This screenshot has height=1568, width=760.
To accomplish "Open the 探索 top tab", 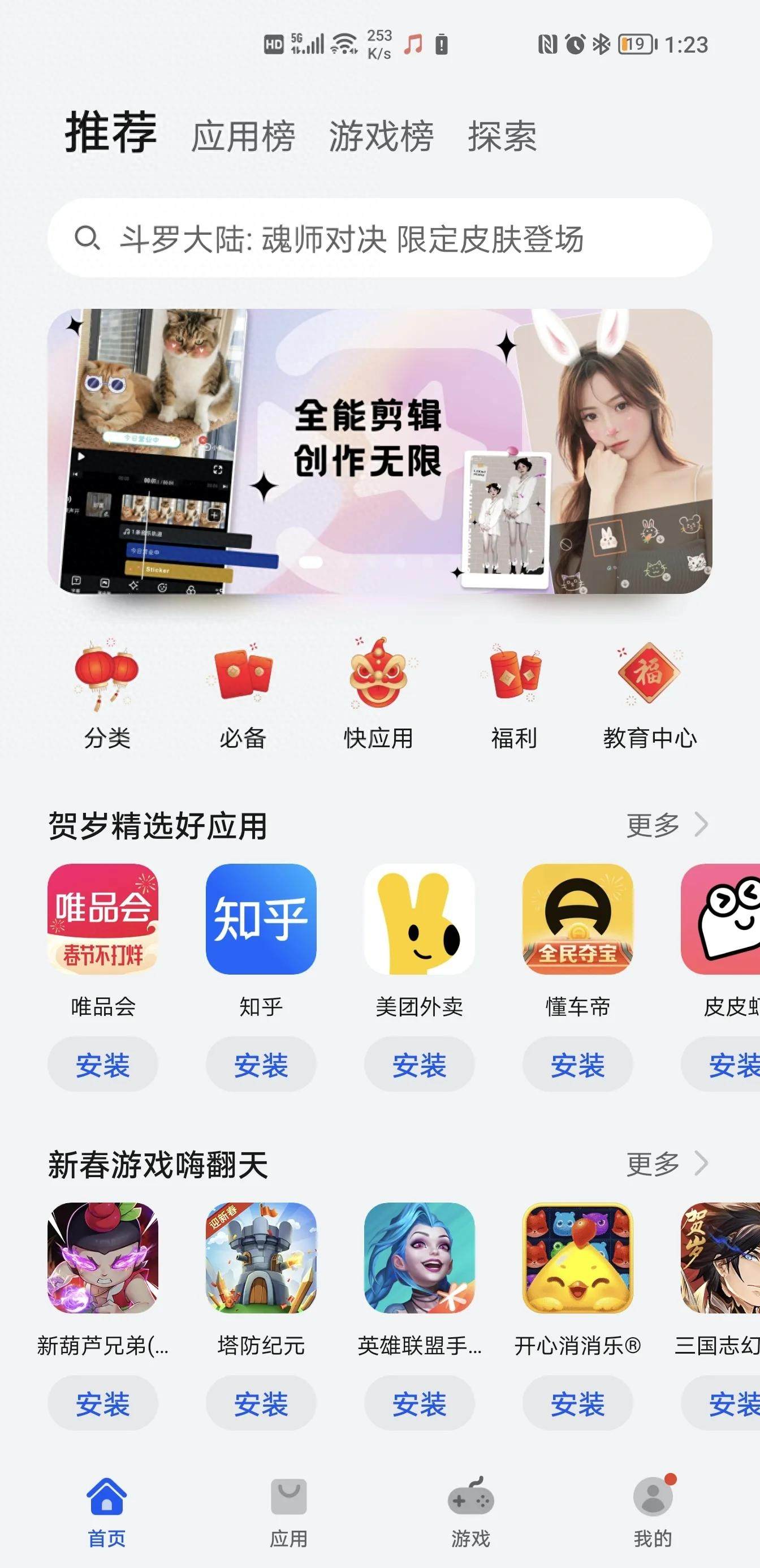I will [502, 136].
